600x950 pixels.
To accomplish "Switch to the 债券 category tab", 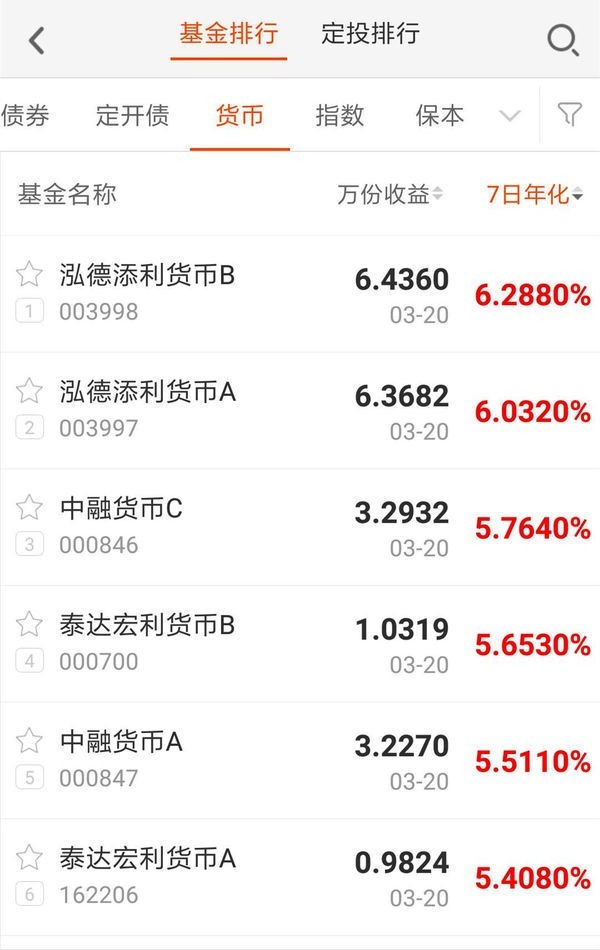I will pos(25,115).
